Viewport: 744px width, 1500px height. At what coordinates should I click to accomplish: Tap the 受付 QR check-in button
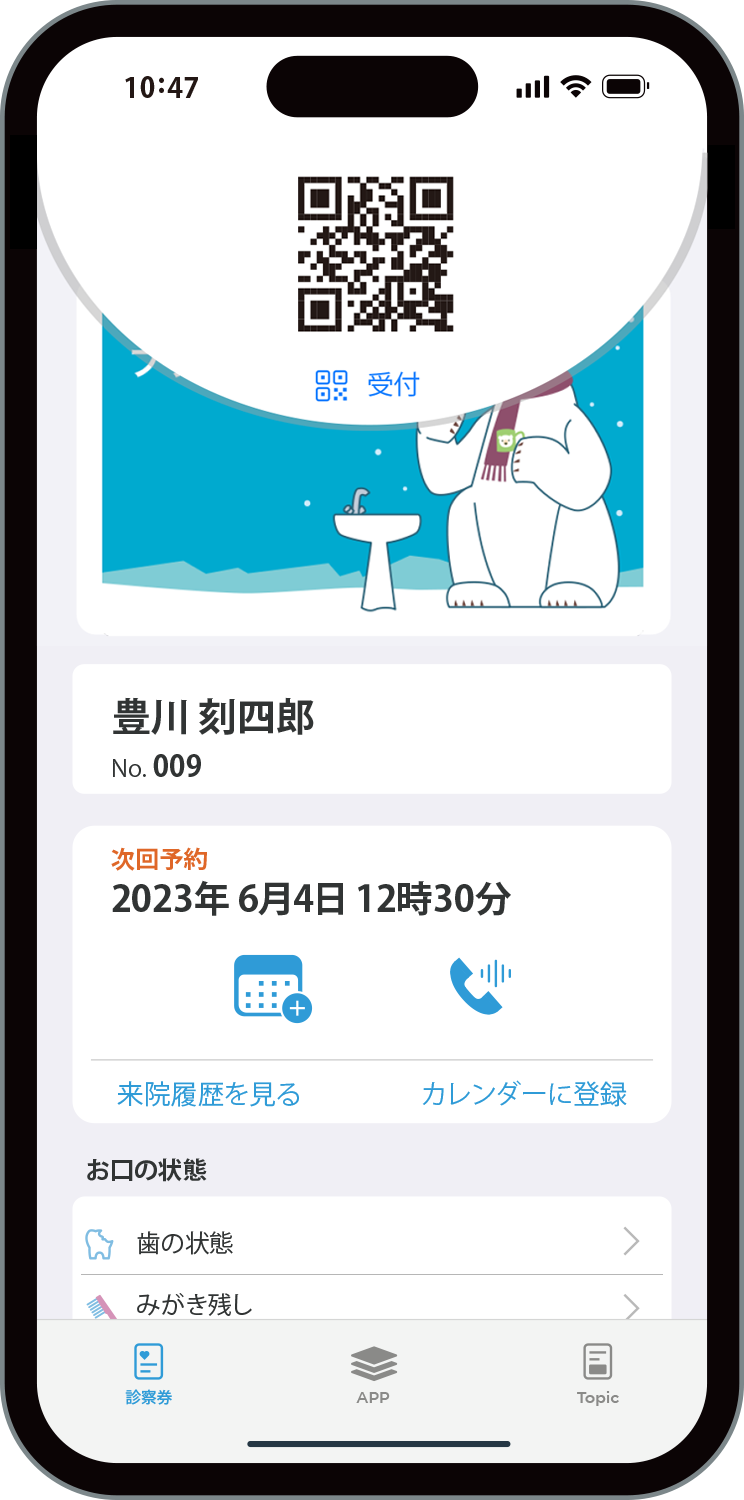(x=368, y=385)
